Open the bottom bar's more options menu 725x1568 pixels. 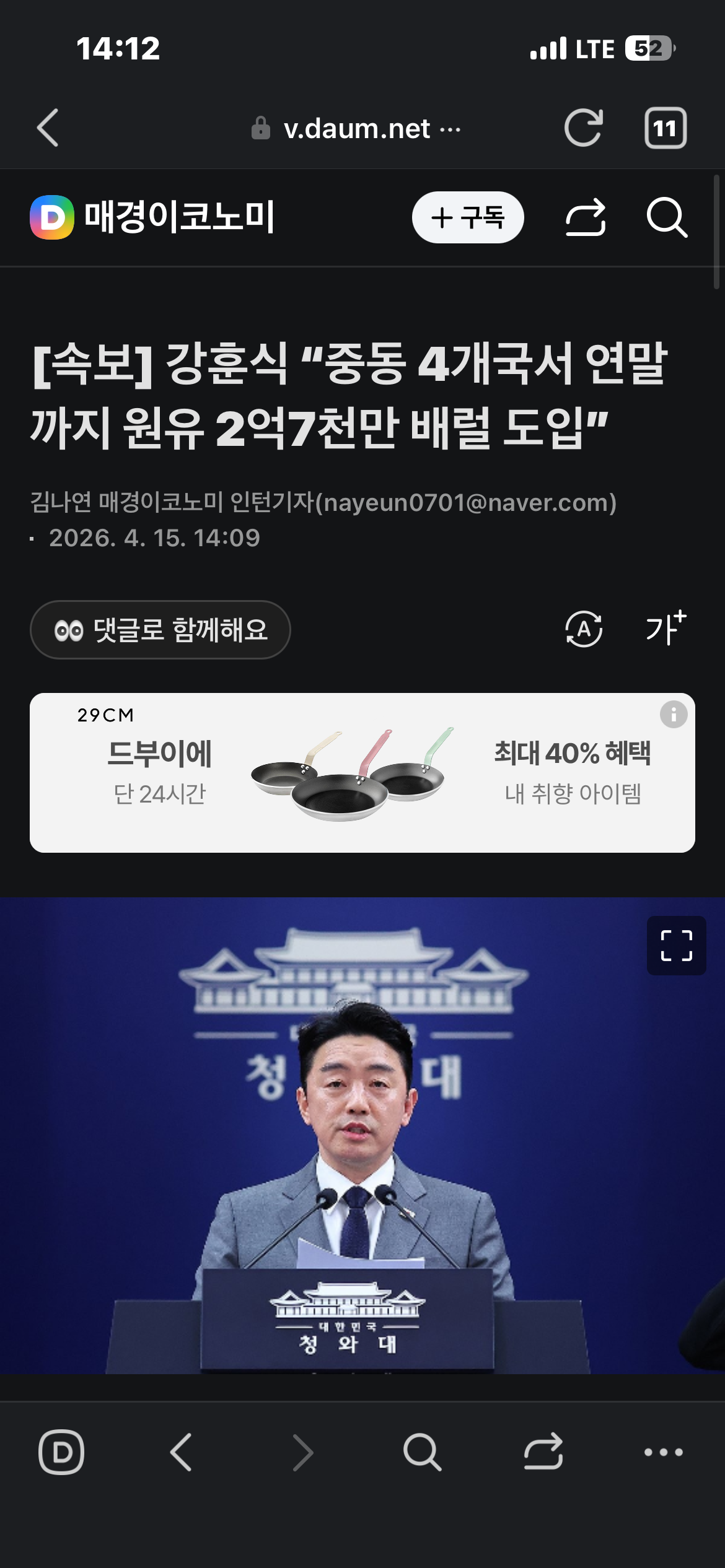click(663, 1452)
